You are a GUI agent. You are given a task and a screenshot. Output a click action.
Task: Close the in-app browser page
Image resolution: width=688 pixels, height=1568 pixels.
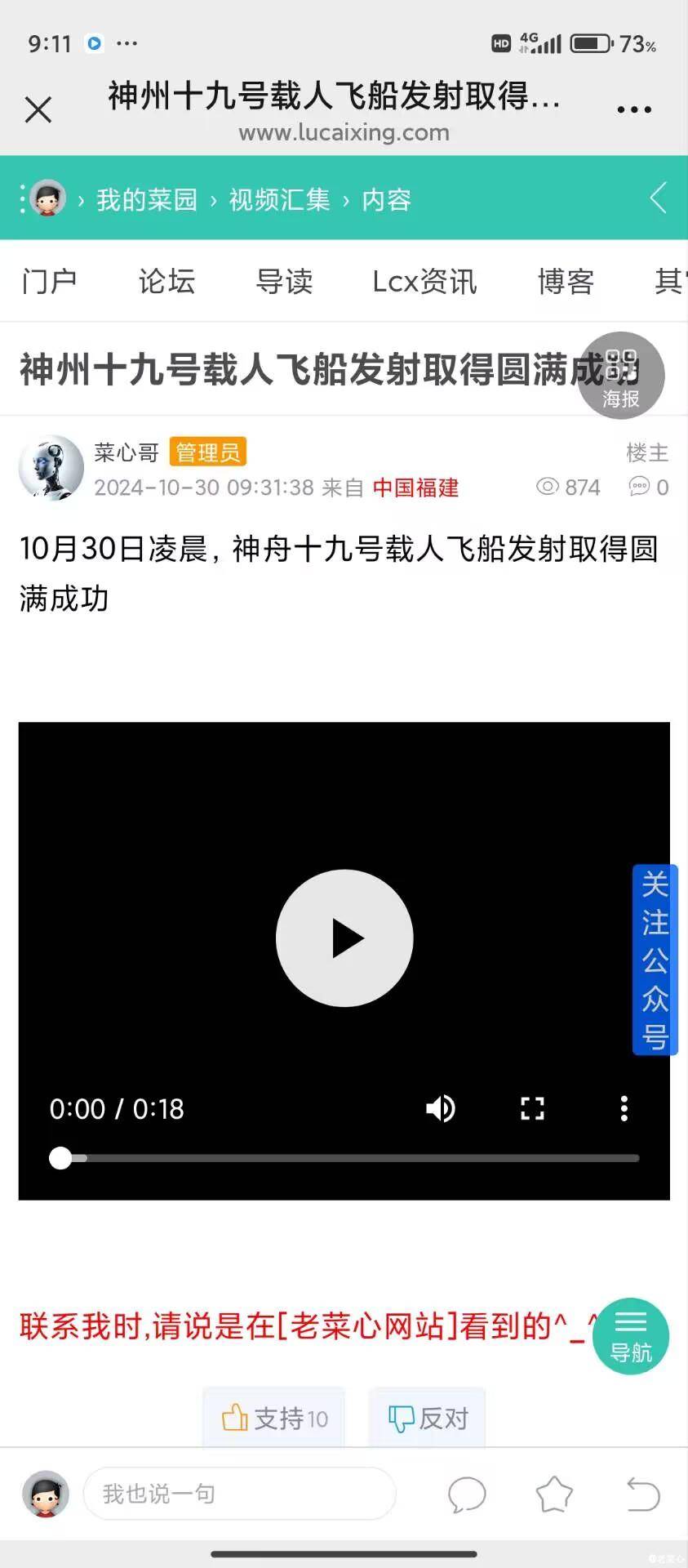tap(38, 109)
